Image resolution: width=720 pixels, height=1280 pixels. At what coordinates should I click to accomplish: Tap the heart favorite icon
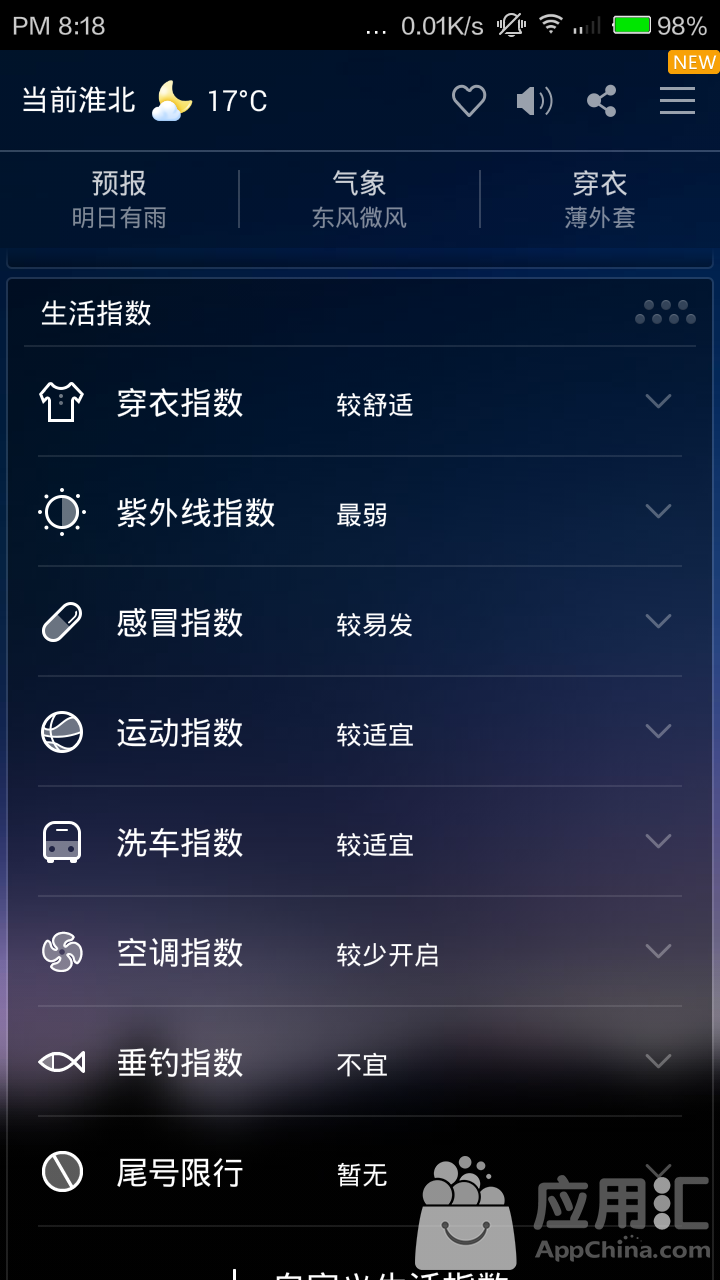click(468, 101)
